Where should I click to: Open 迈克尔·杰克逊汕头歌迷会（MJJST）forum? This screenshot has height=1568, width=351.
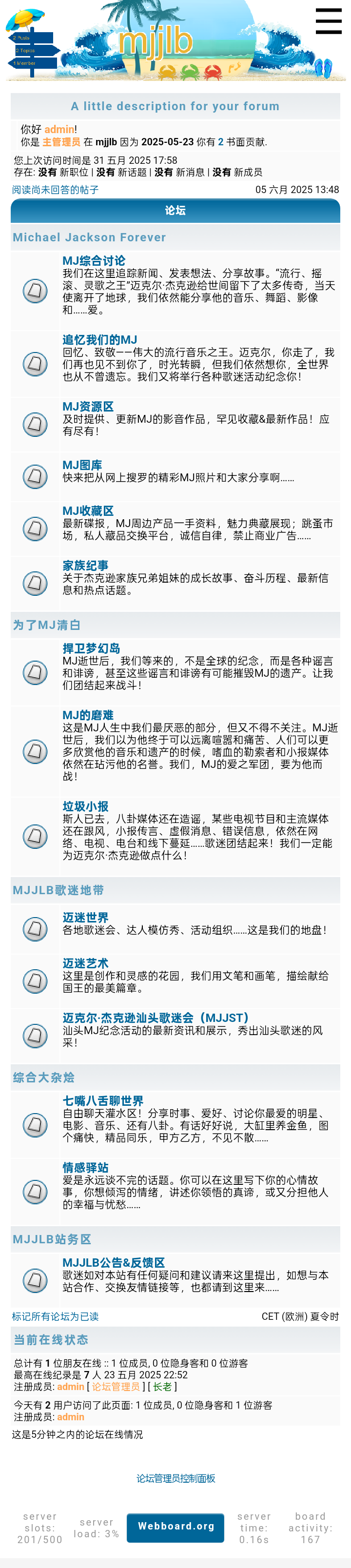coord(155,1018)
